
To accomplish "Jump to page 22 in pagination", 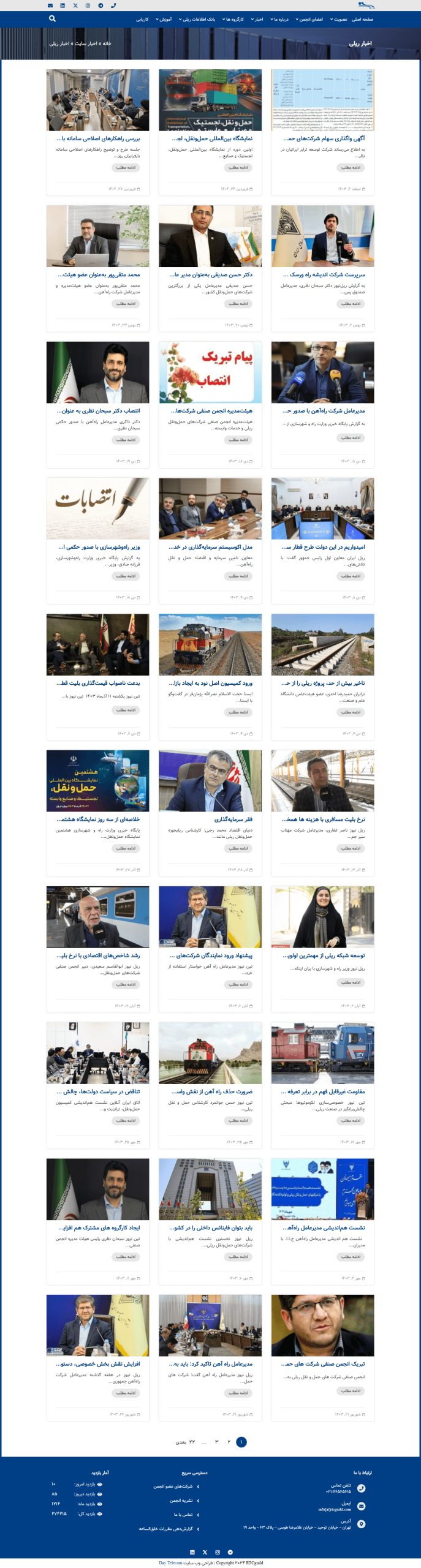I will (x=192, y=1442).
